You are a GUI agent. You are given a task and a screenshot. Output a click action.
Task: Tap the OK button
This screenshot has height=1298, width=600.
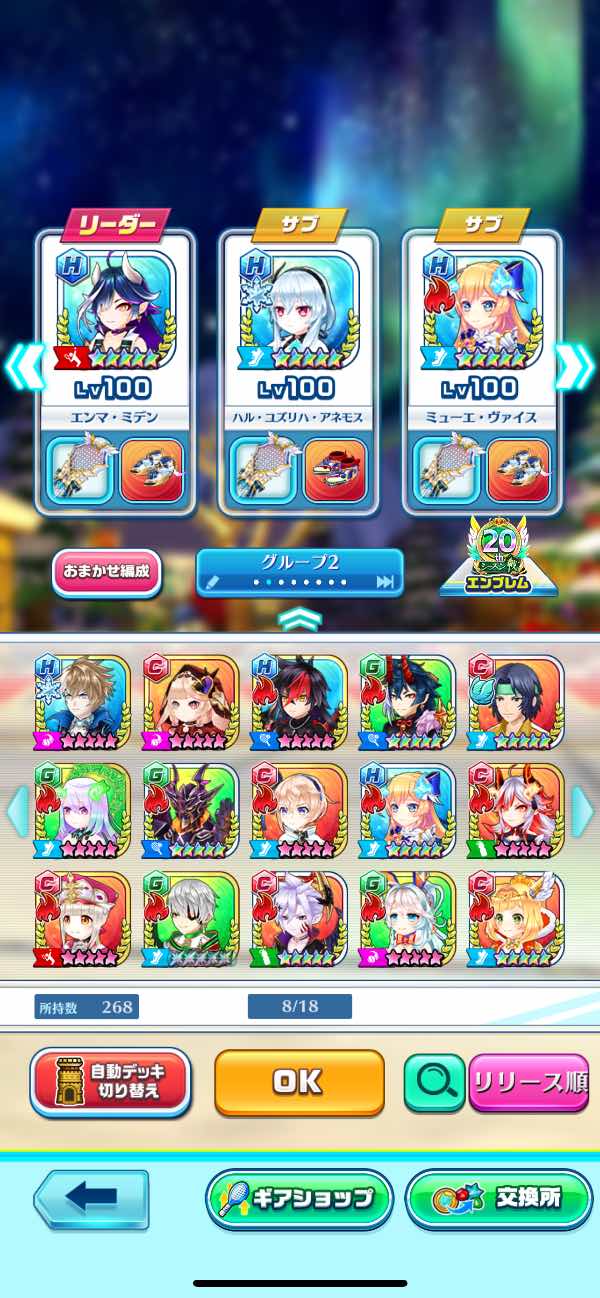tap(299, 1081)
